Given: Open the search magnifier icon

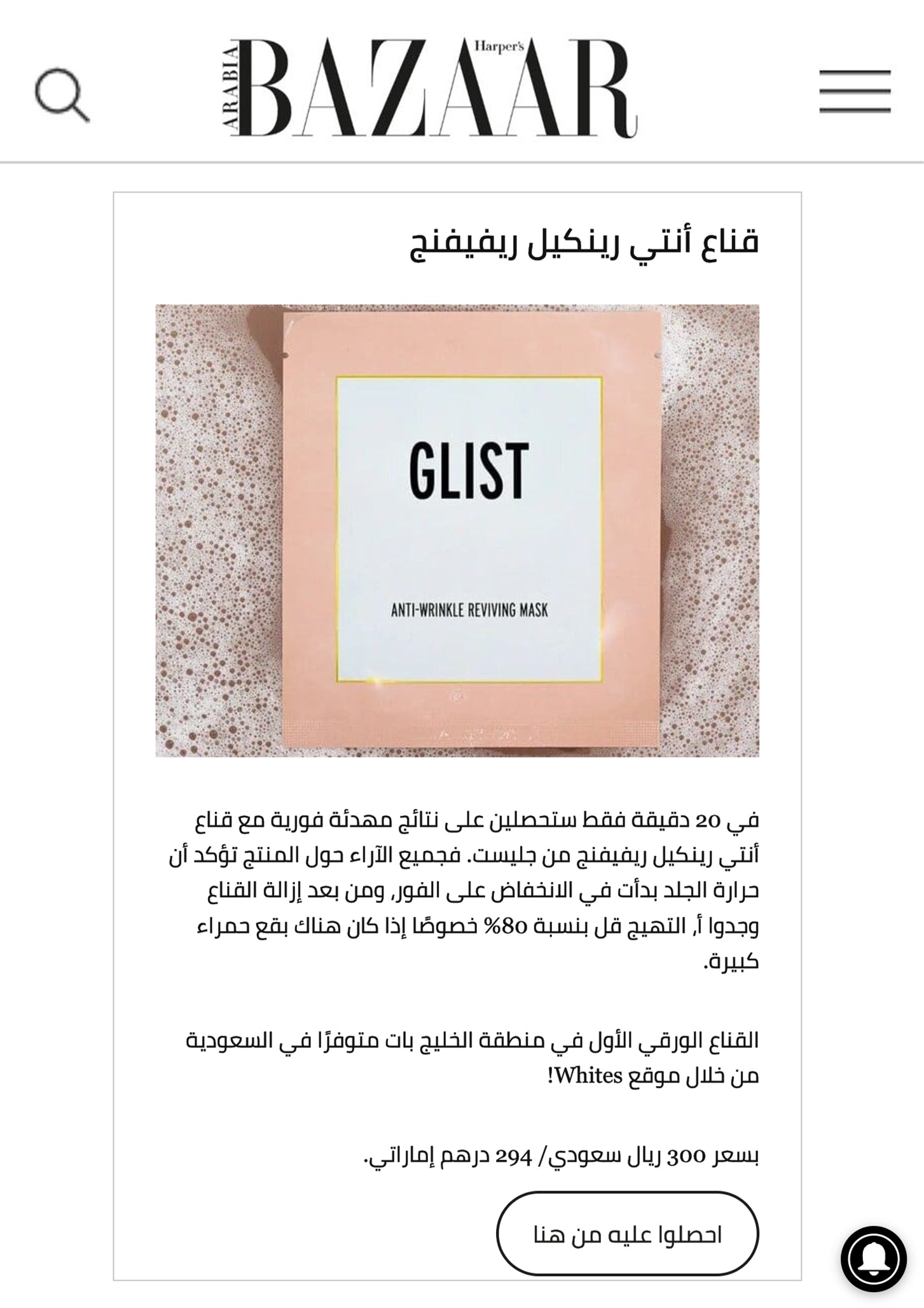Looking at the screenshot, I should coord(61,95).
